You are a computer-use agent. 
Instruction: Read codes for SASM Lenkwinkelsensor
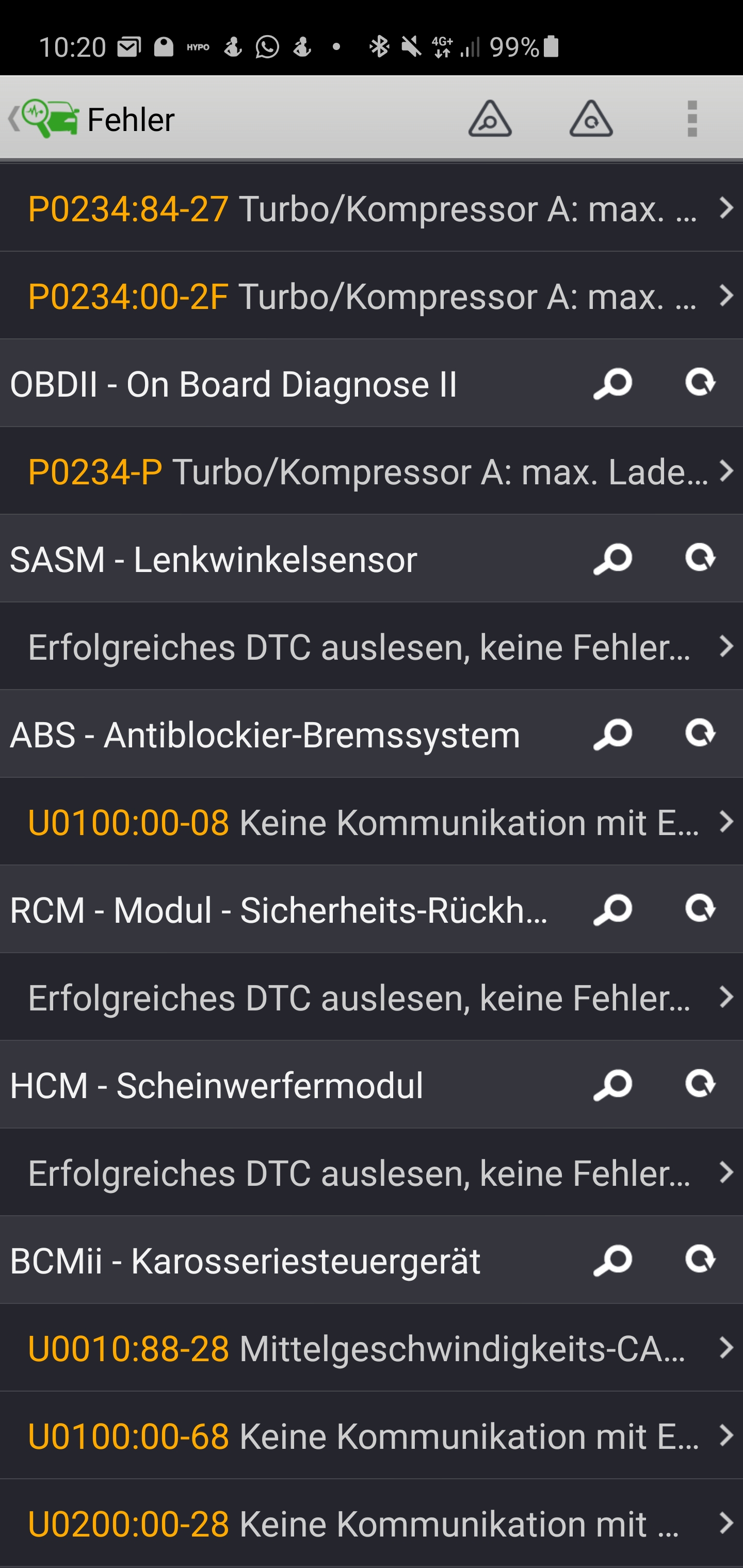pyautogui.click(x=612, y=560)
